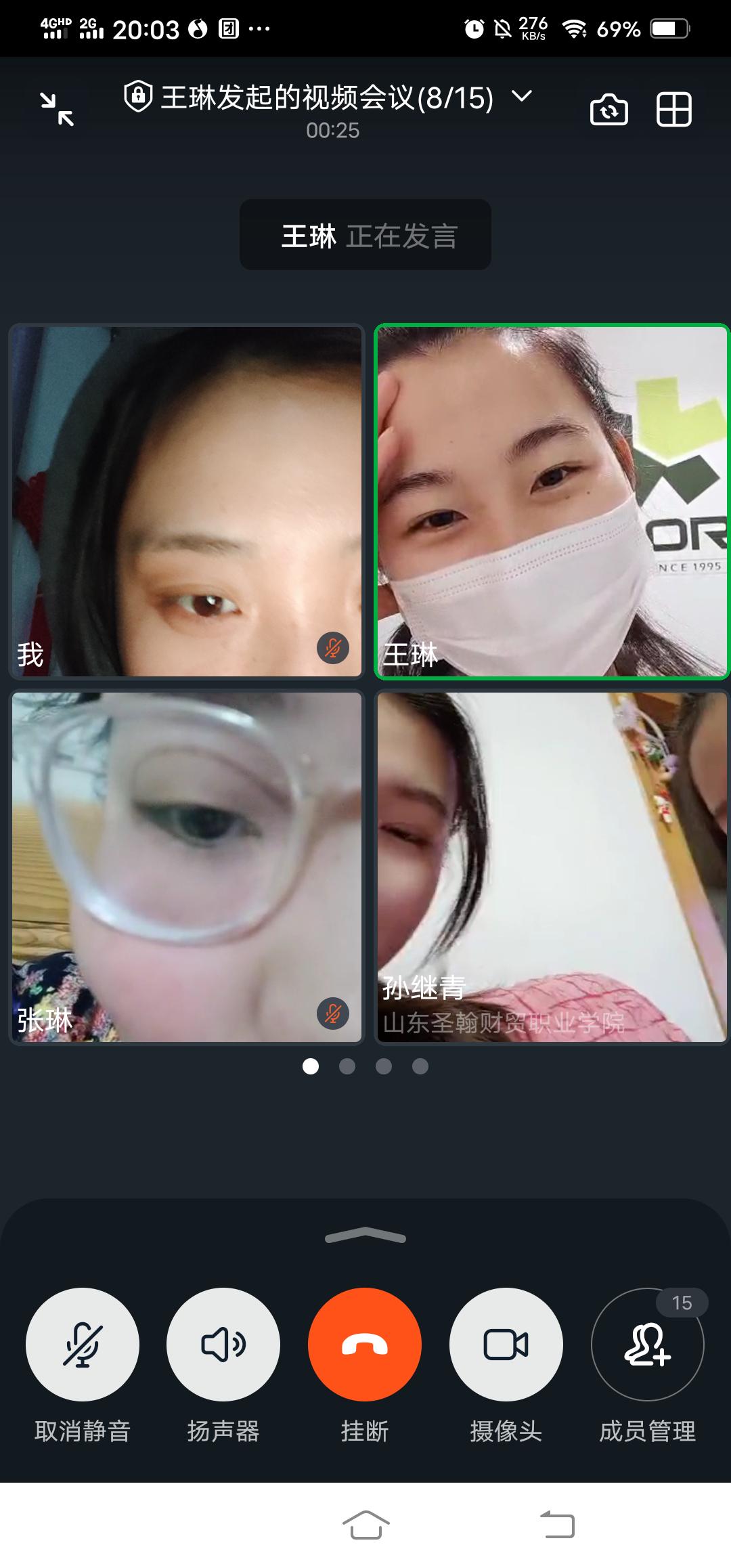
Task: Go to the system home screen
Action: click(x=366, y=1525)
